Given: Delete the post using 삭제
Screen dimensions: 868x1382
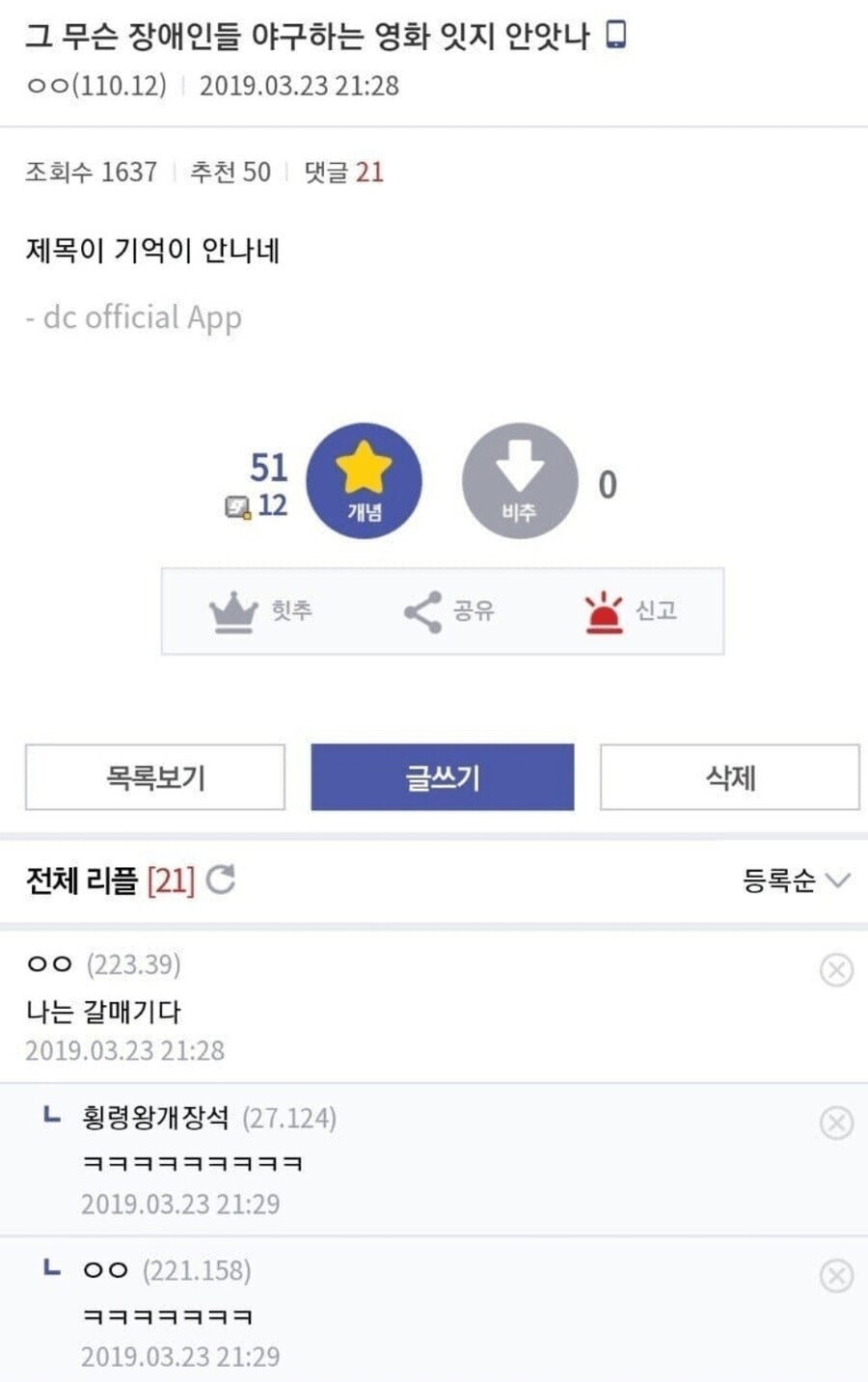Looking at the screenshot, I should pos(729,777).
